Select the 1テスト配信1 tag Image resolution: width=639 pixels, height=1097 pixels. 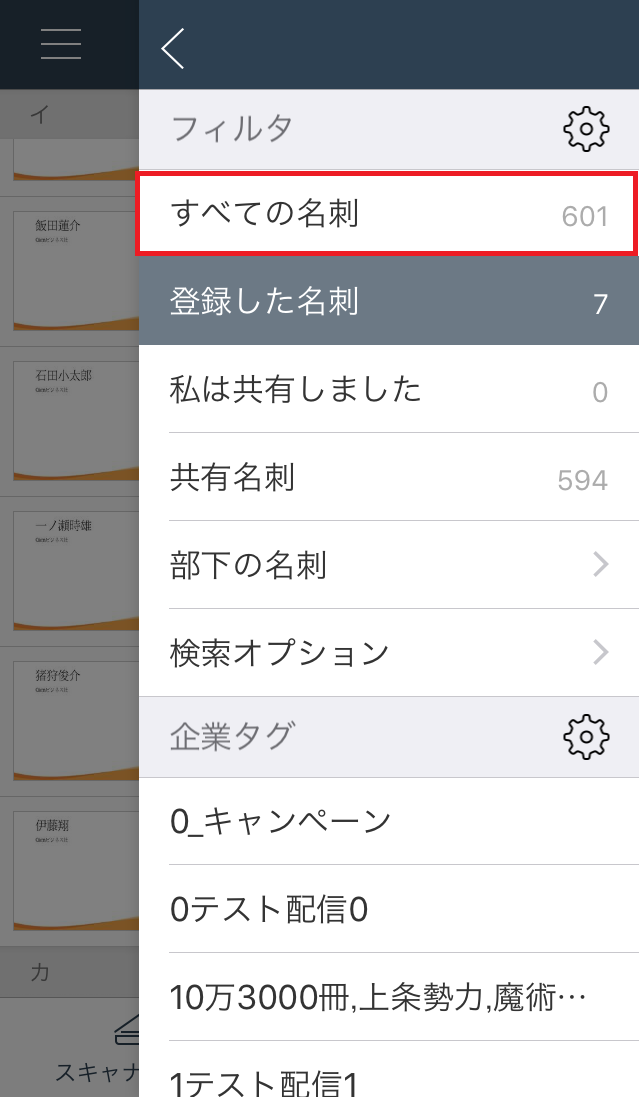pyautogui.click(x=388, y=1070)
